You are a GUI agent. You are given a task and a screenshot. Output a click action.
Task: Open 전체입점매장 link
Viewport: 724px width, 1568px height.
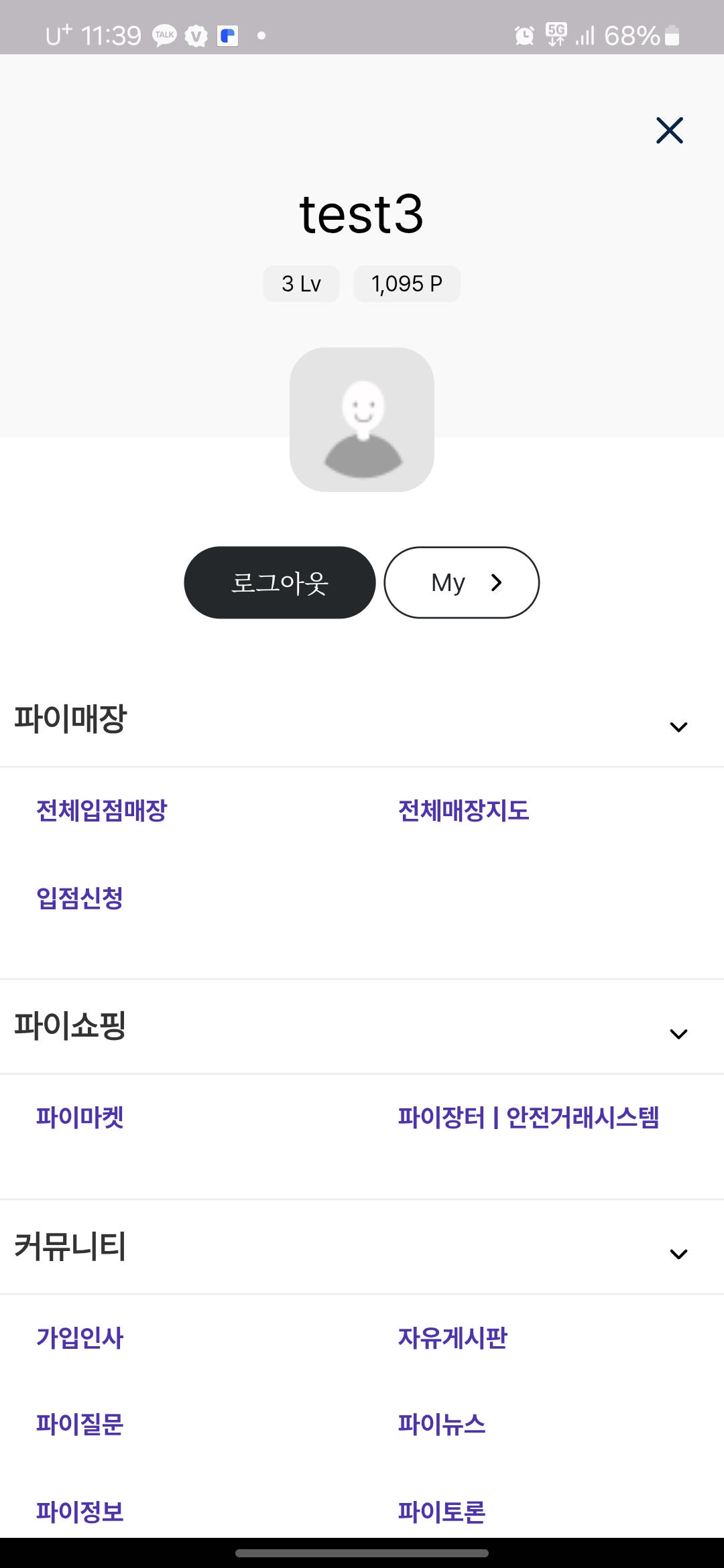pos(102,811)
